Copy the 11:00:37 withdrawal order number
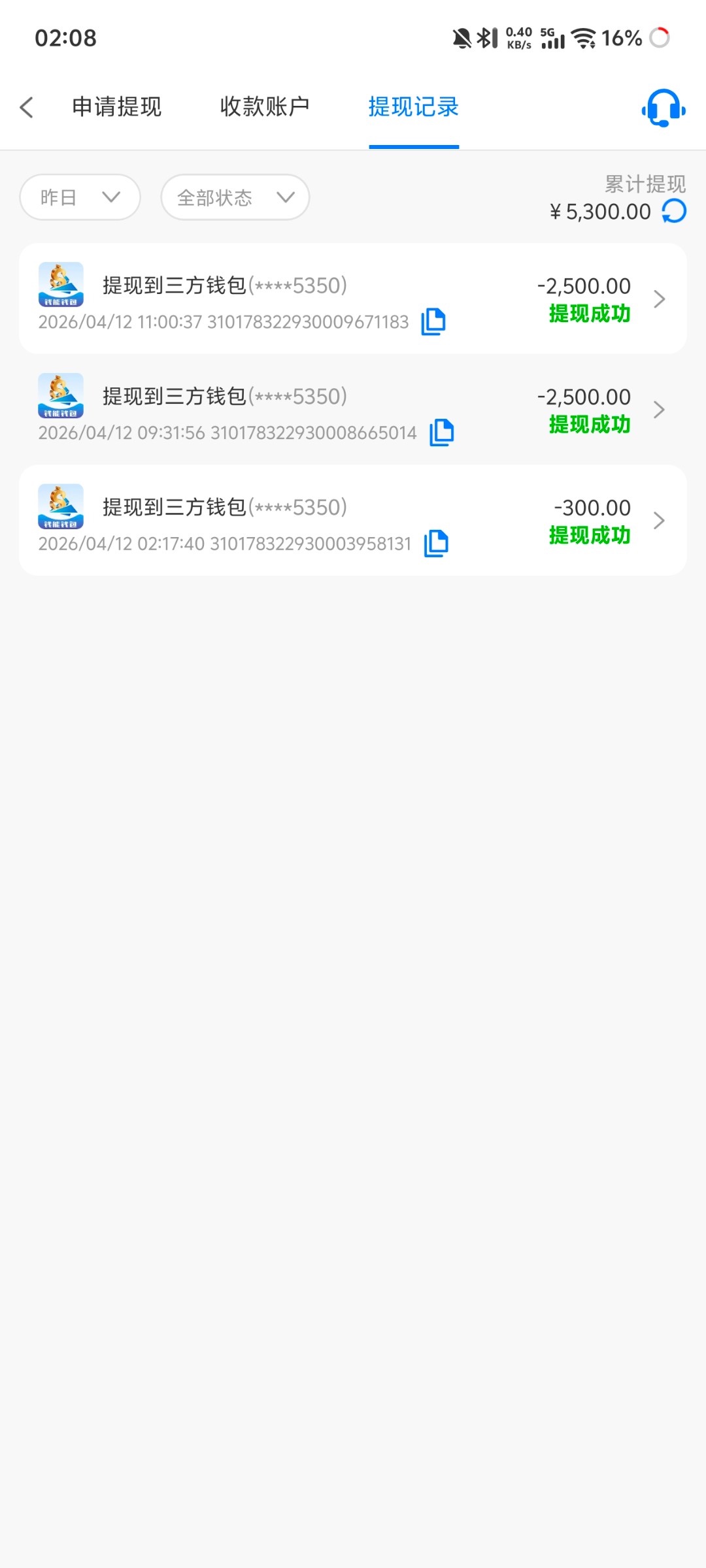 [x=435, y=321]
